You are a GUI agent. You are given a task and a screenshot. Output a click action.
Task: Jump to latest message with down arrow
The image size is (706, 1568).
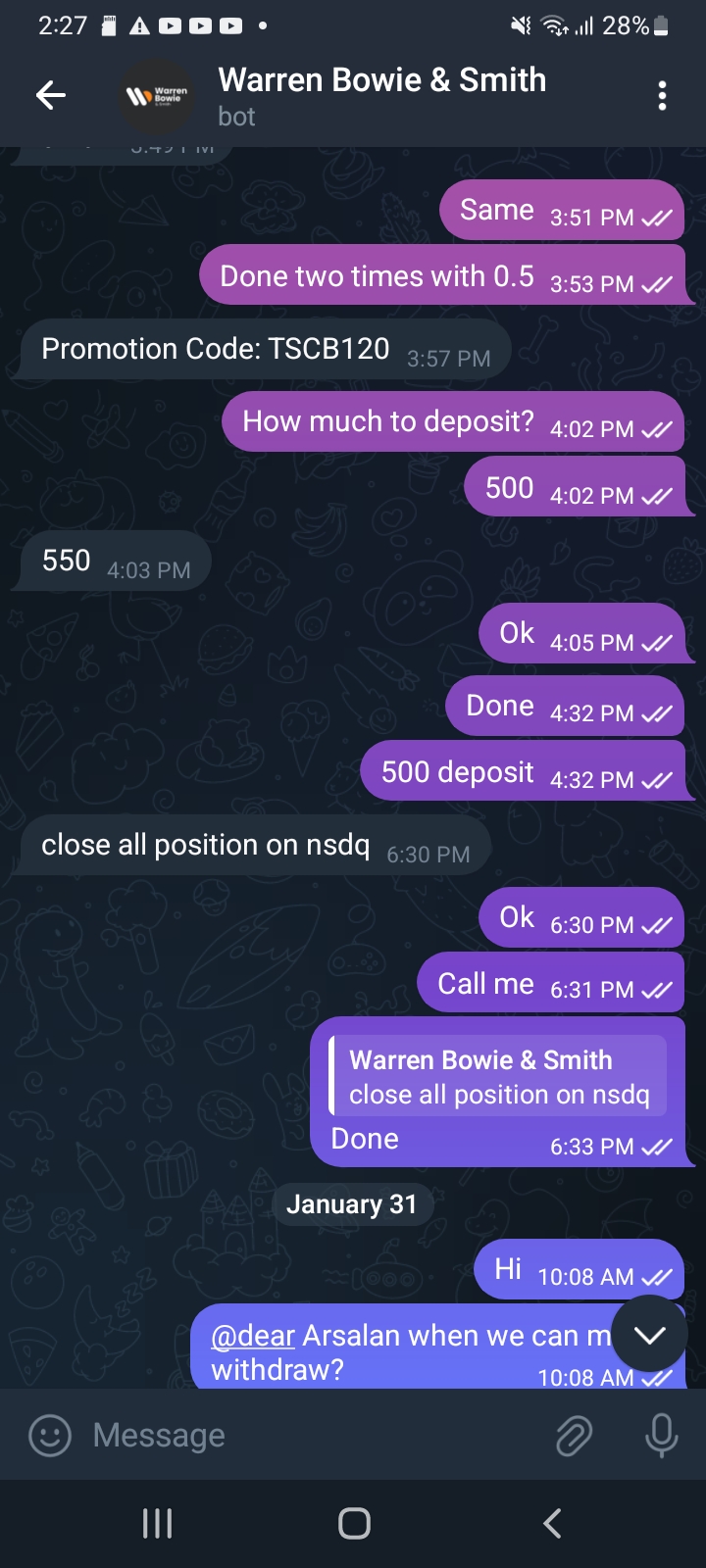tap(650, 1334)
